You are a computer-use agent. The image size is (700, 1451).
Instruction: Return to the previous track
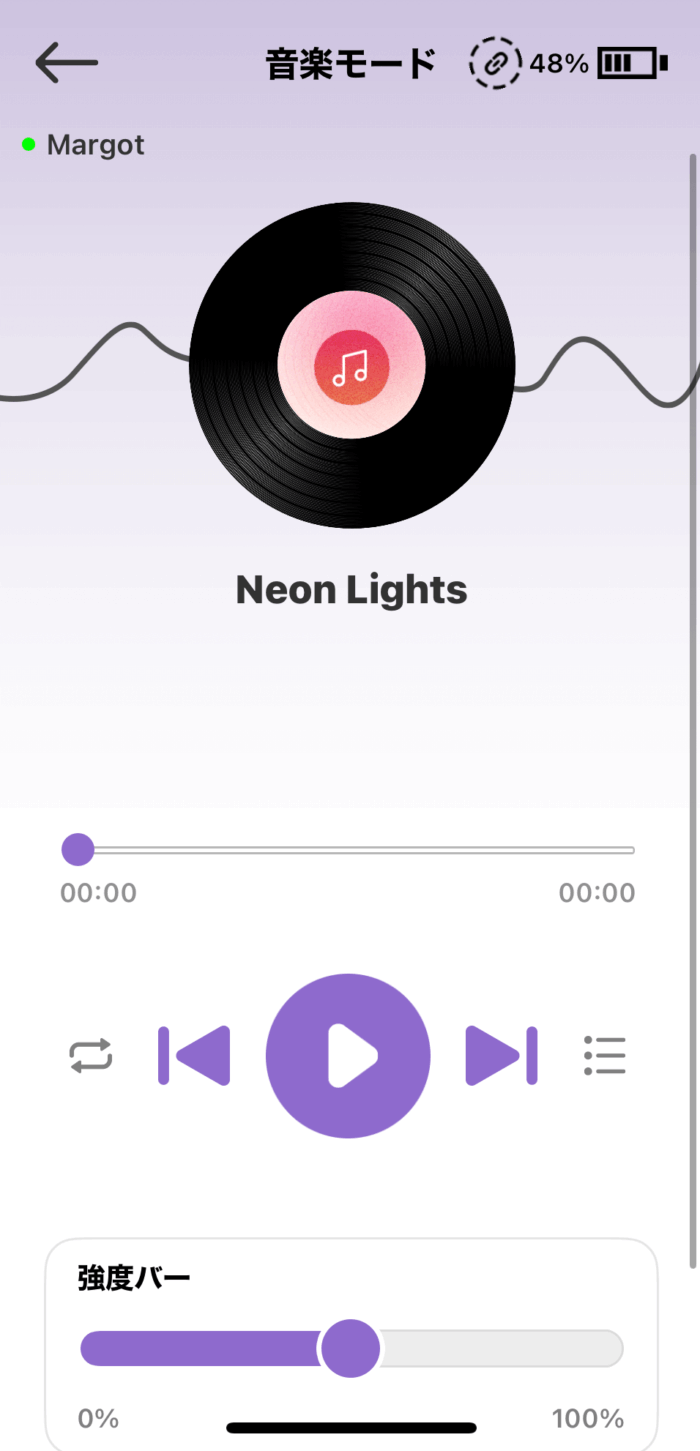pyautogui.click(x=194, y=1055)
